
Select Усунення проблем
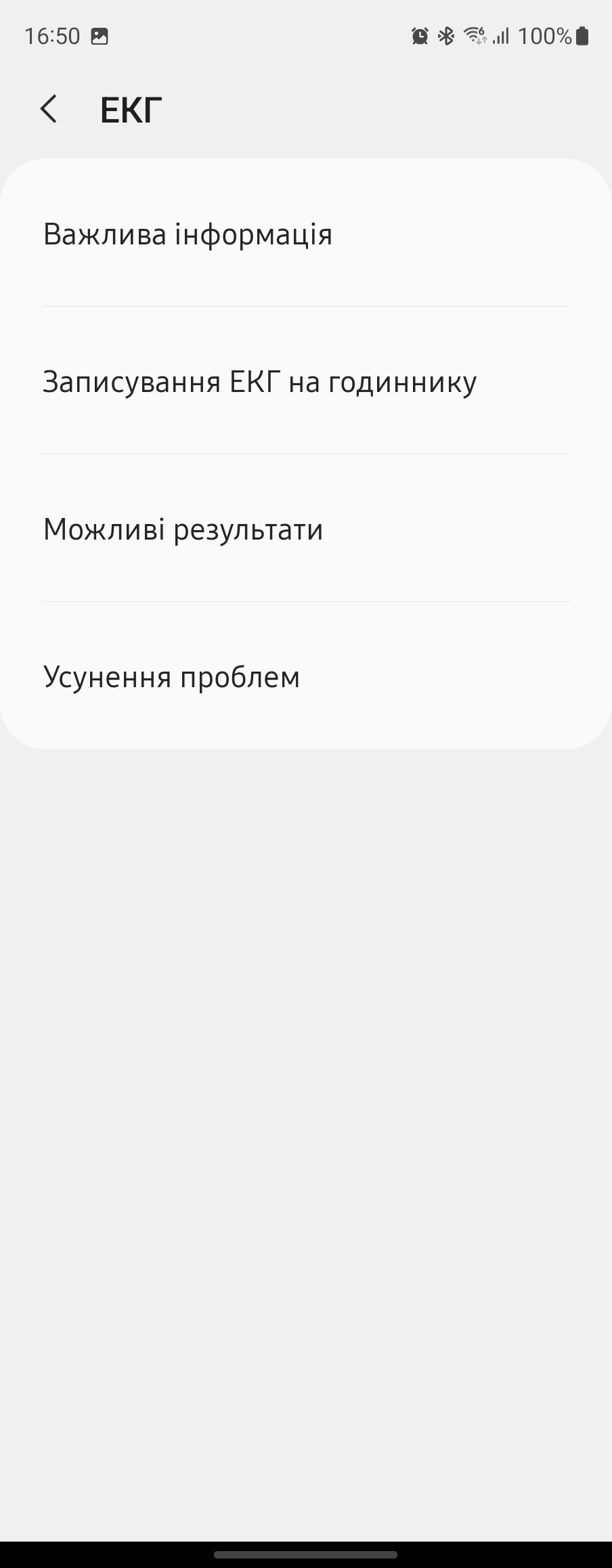pyautogui.click(x=172, y=677)
